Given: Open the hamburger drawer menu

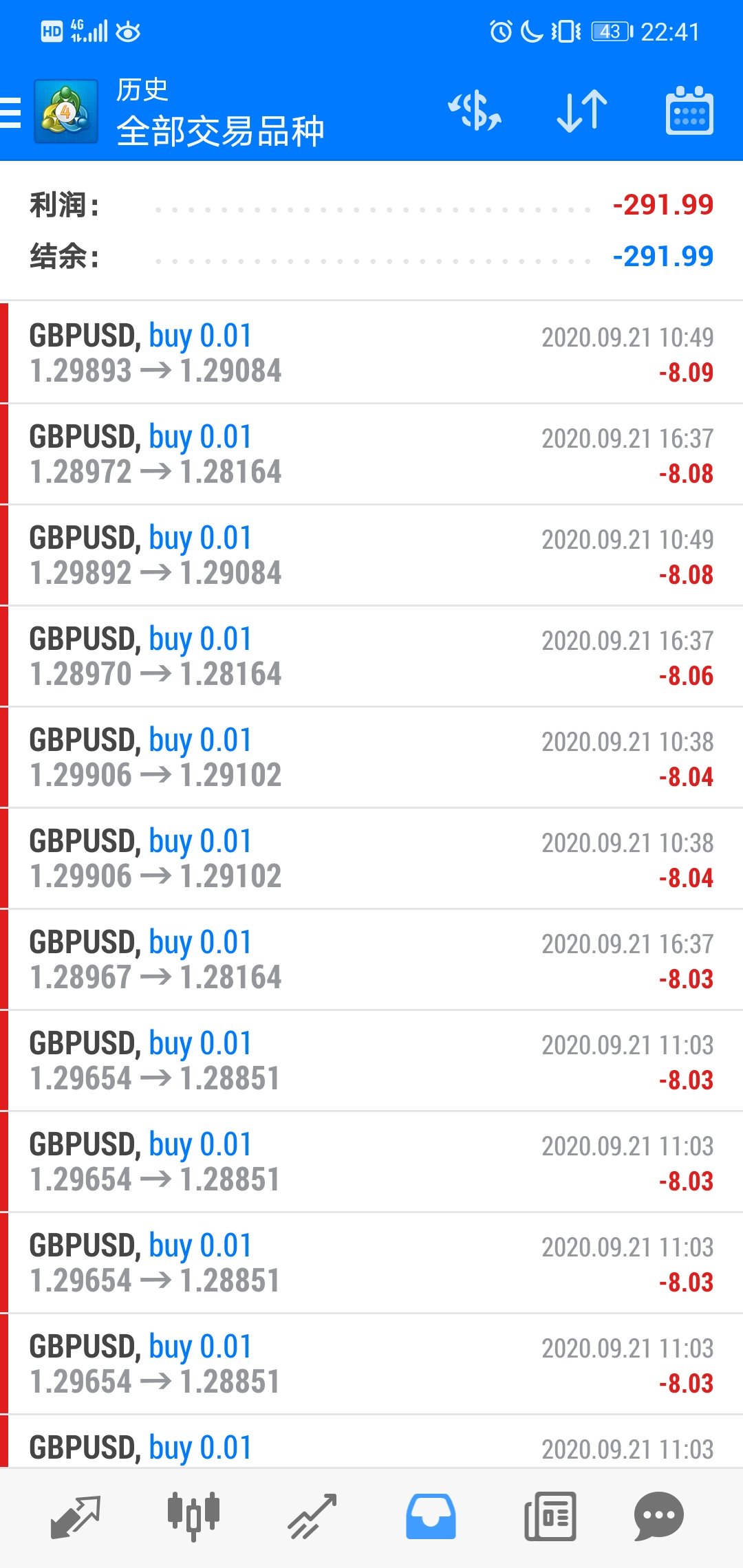Looking at the screenshot, I should (11, 113).
